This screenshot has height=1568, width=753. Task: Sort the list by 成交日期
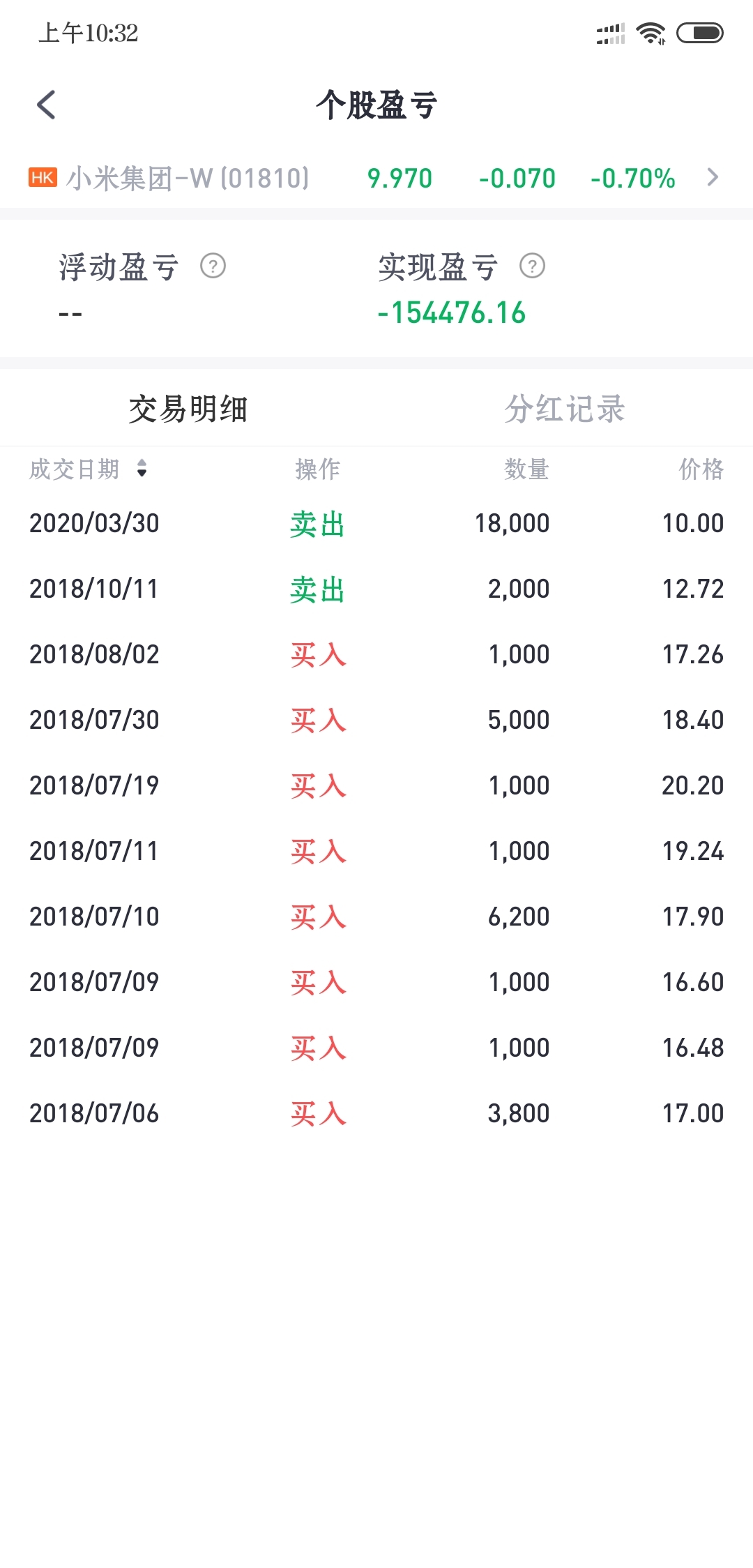tap(89, 469)
